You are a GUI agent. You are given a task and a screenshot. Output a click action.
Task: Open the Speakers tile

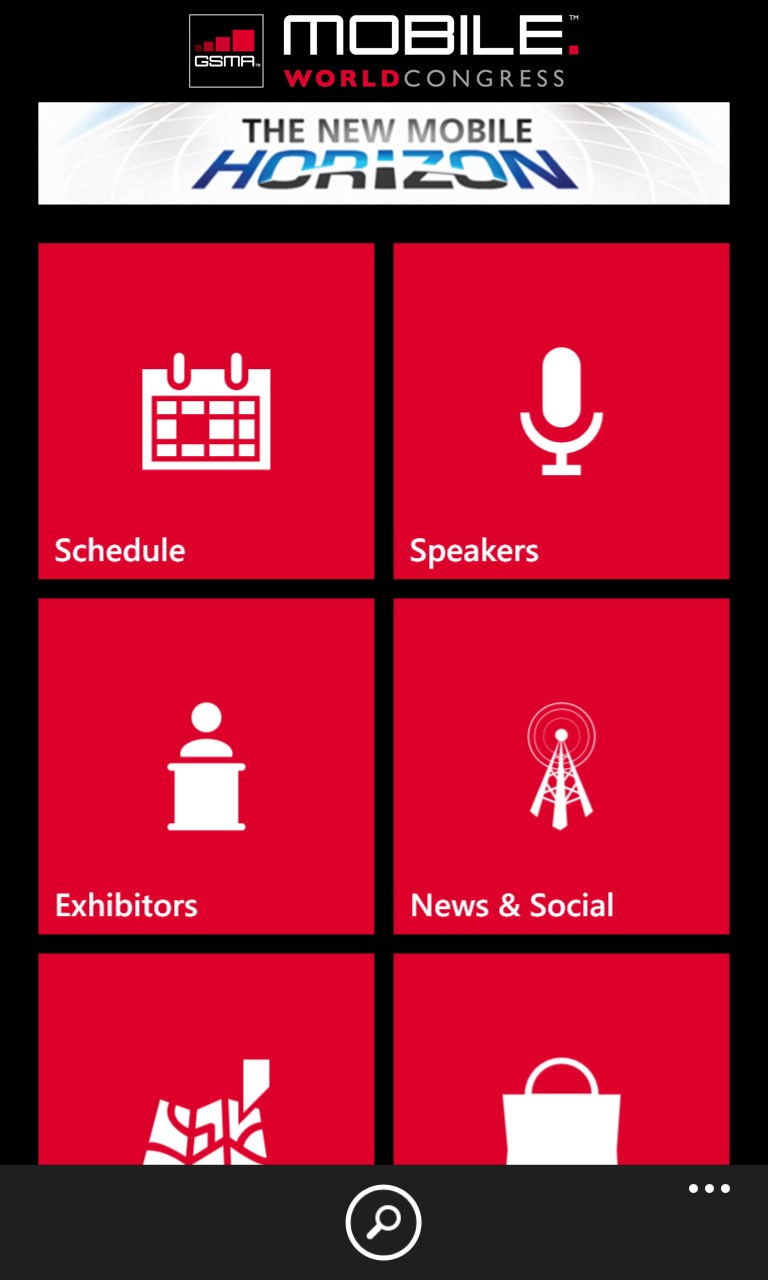[x=561, y=411]
